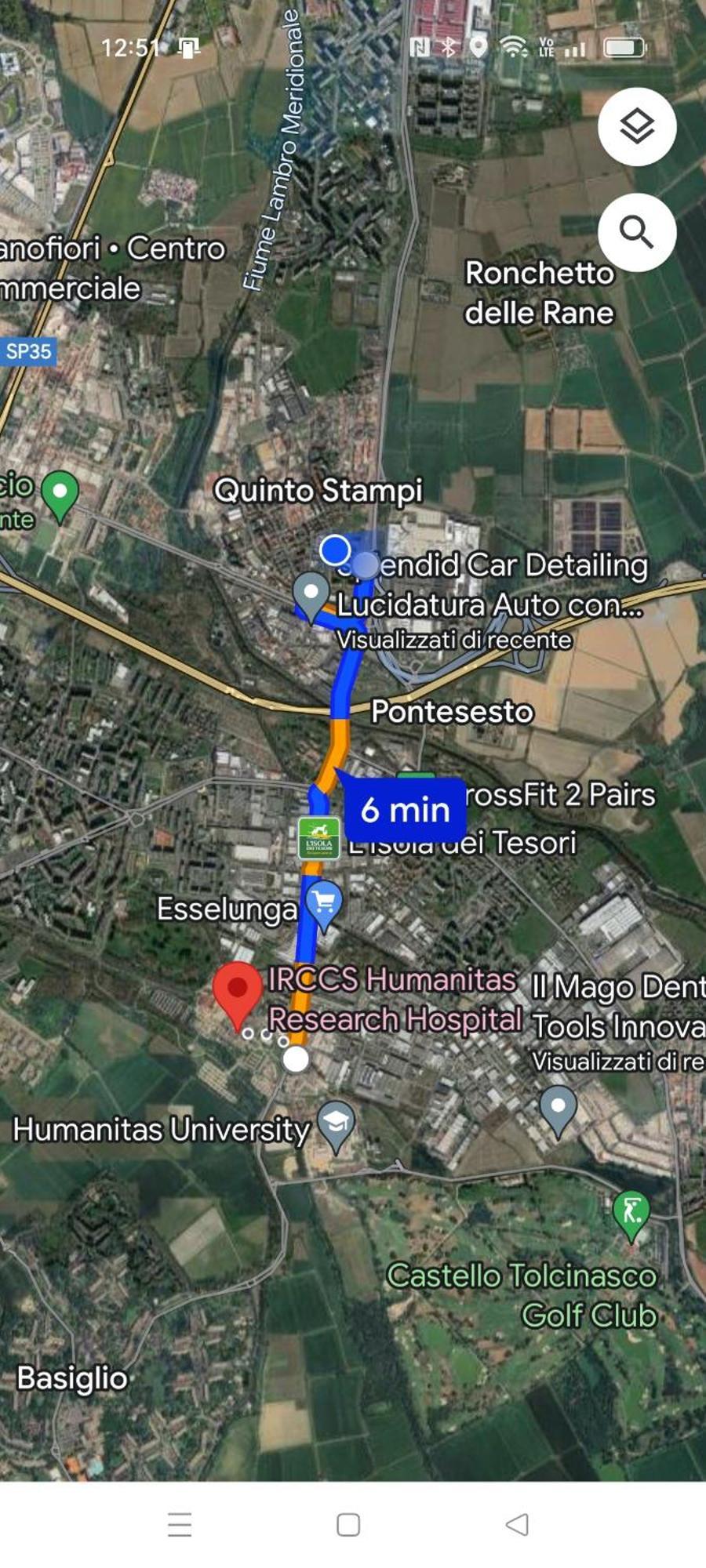706x1568 pixels.
Task: Open the map search magnifier
Action: pos(637,232)
